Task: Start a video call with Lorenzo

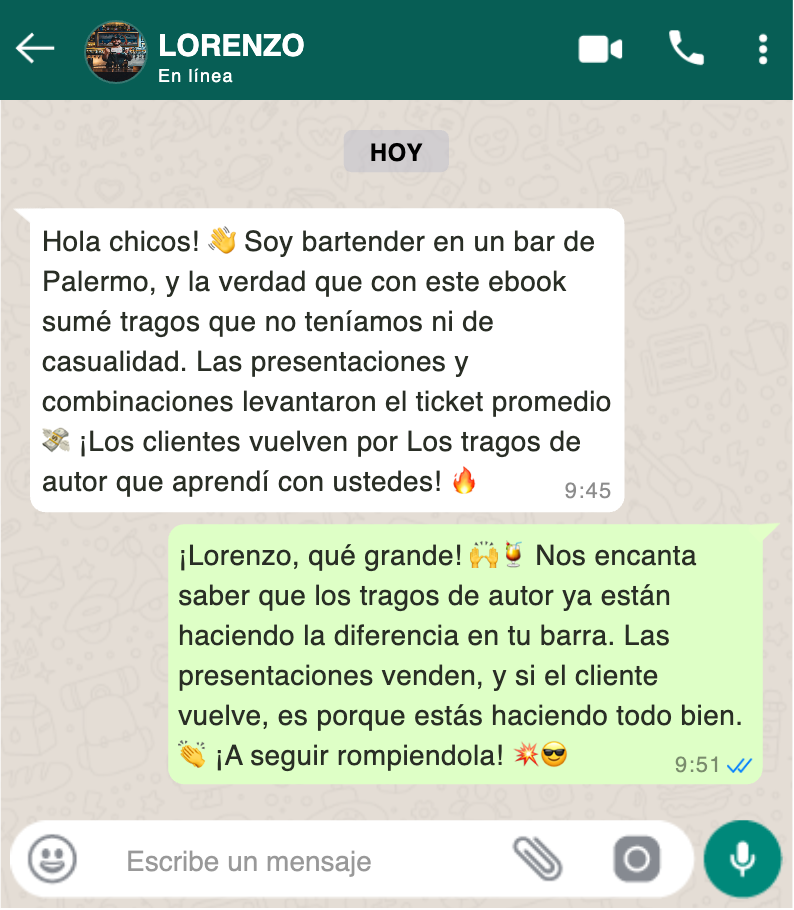Action: tap(600, 49)
